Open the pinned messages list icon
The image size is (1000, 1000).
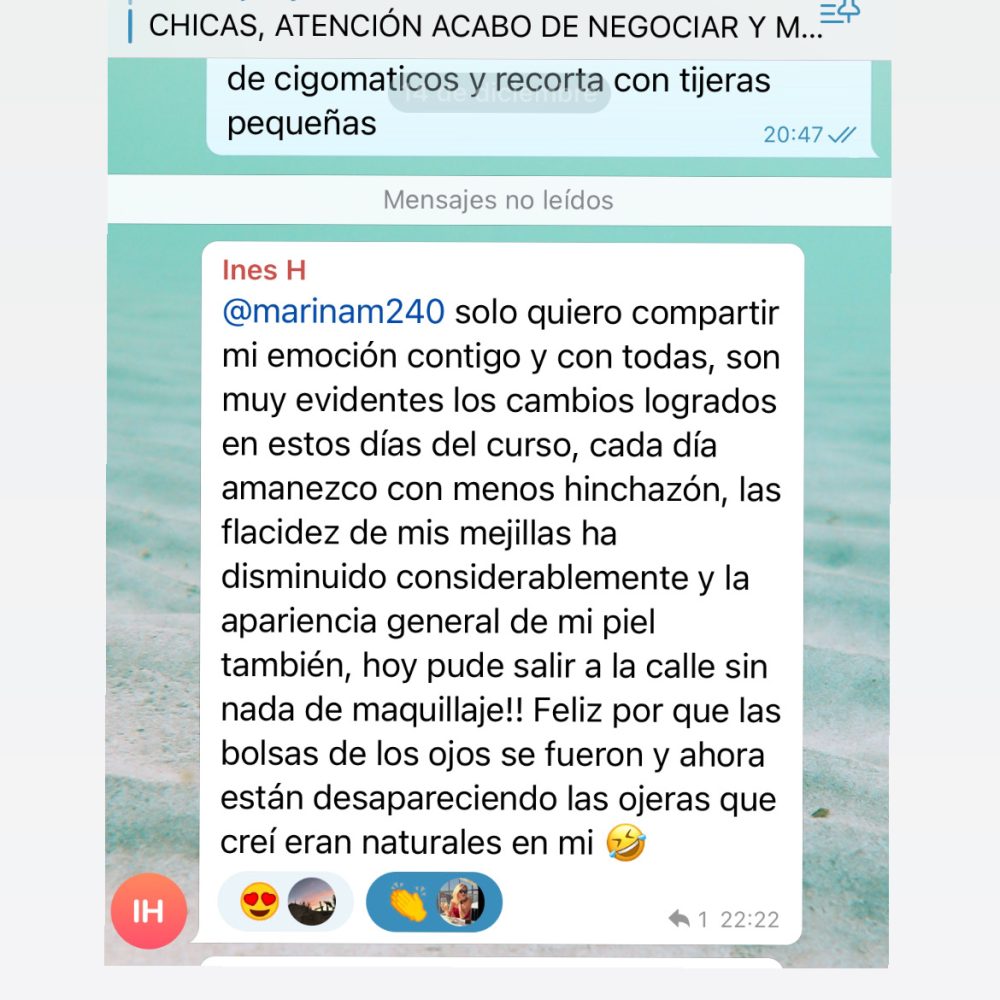point(839,14)
